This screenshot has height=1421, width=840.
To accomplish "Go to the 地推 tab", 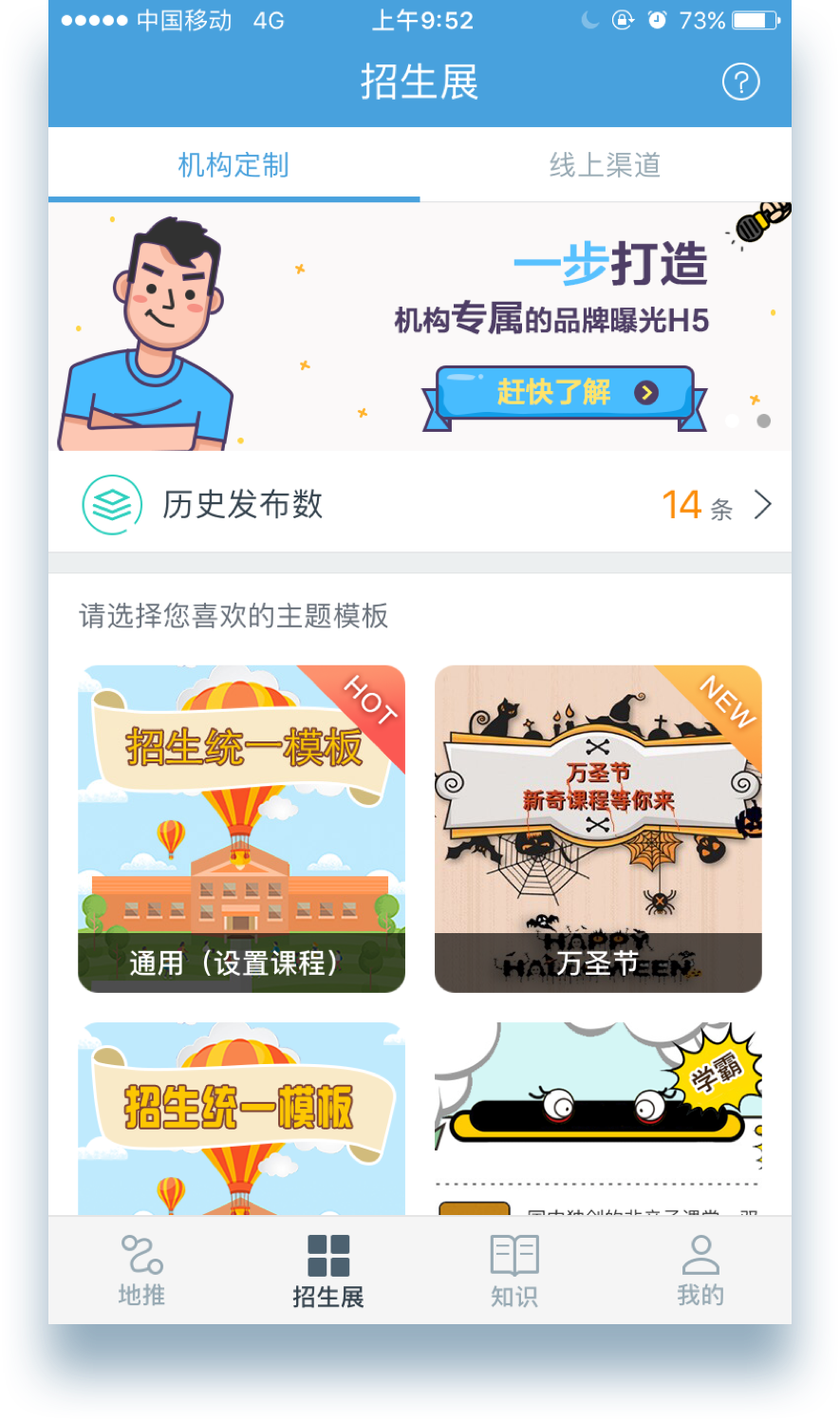I will point(141,1270).
